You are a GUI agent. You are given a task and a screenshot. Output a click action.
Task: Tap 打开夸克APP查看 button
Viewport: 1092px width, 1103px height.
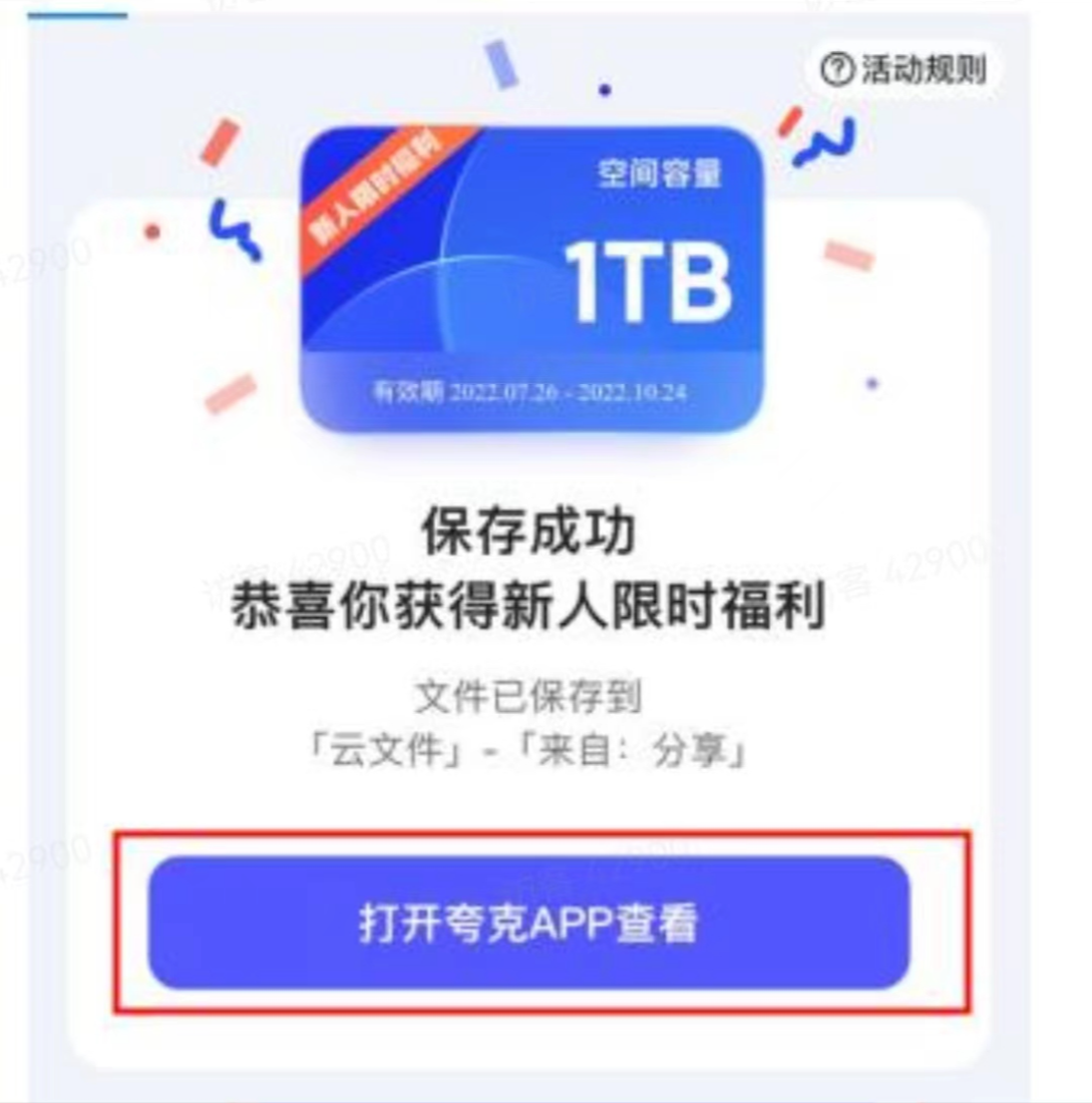point(529,922)
